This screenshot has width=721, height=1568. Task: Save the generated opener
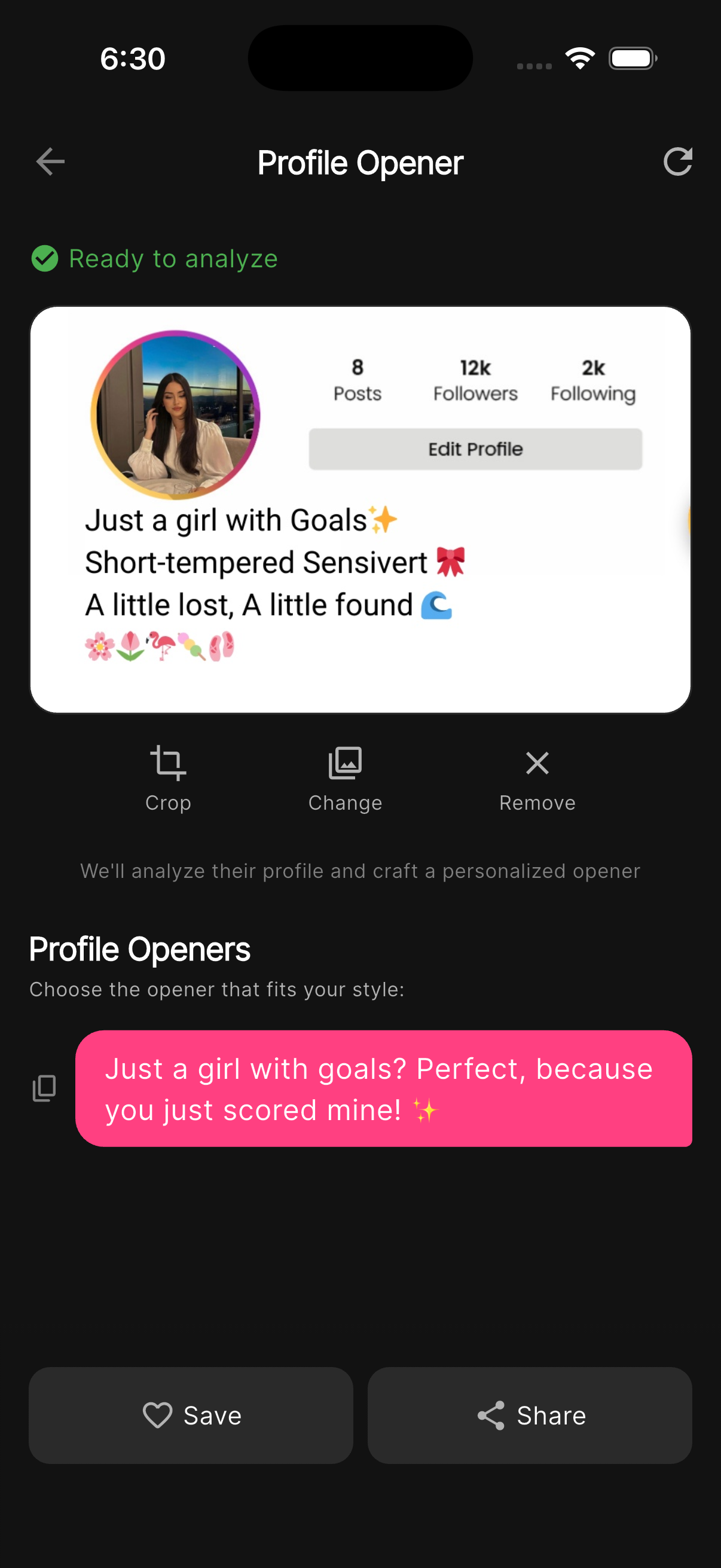[191, 1416]
